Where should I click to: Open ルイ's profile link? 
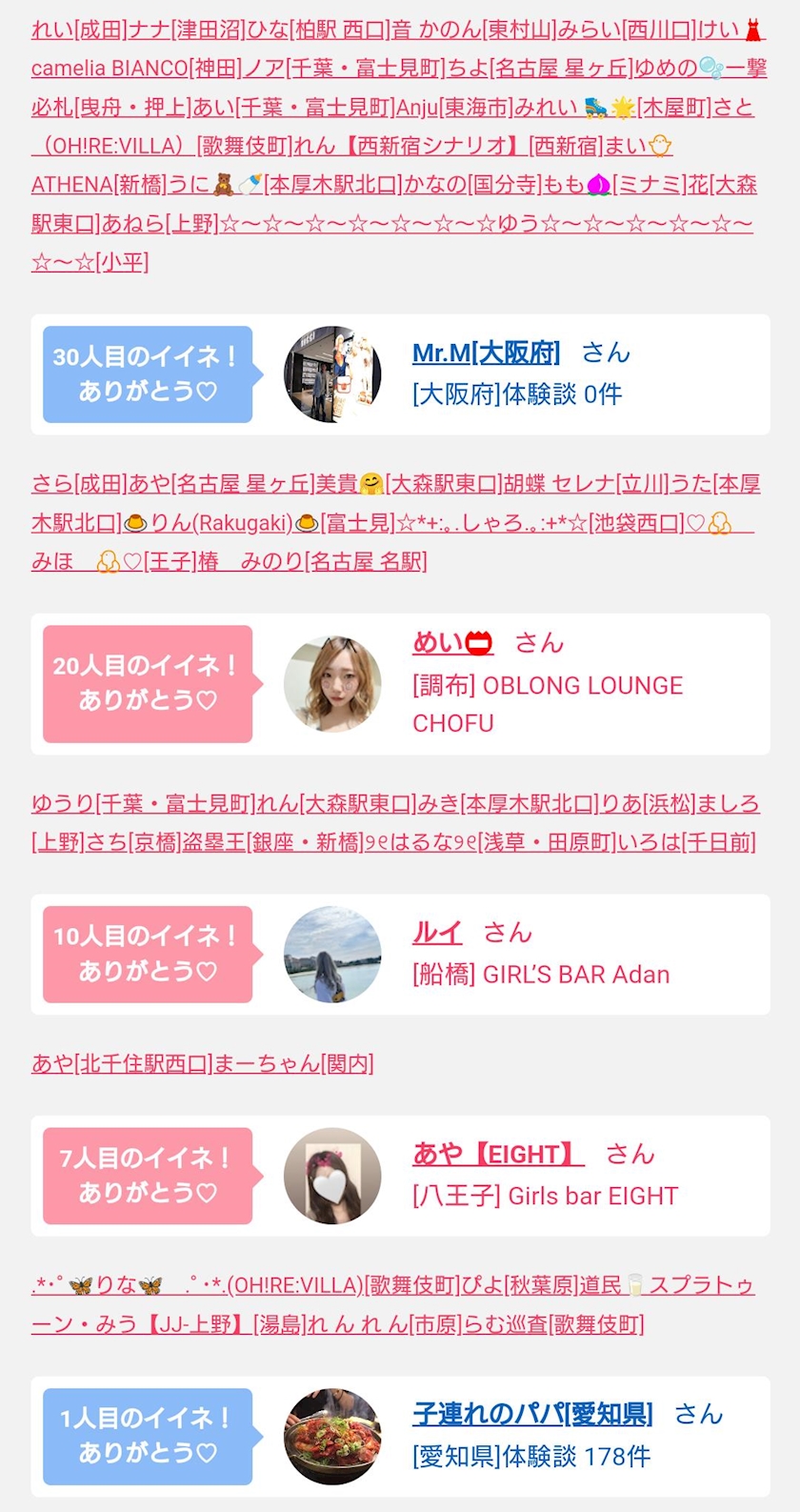coord(437,933)
